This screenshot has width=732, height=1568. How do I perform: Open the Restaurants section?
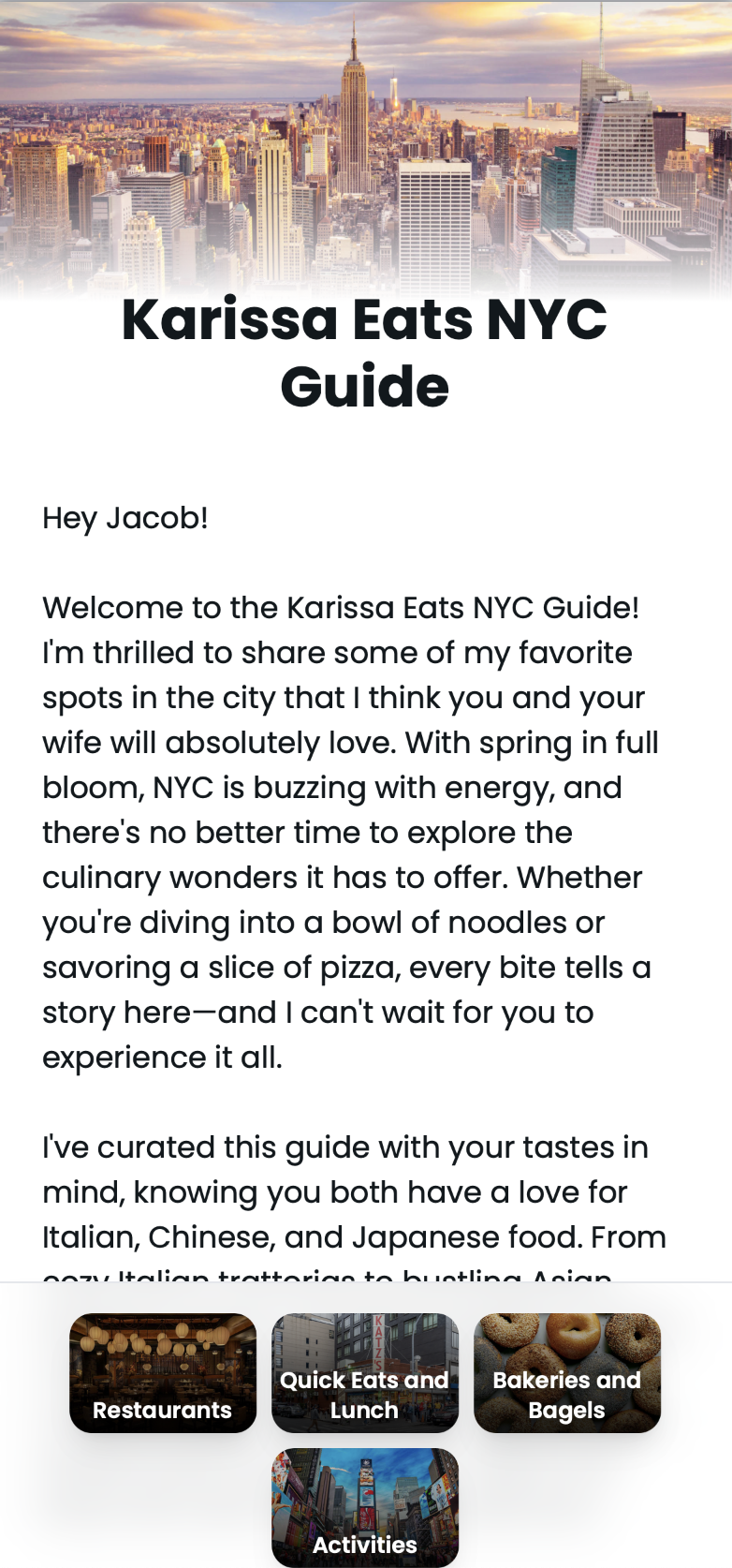coord(162,1373)
